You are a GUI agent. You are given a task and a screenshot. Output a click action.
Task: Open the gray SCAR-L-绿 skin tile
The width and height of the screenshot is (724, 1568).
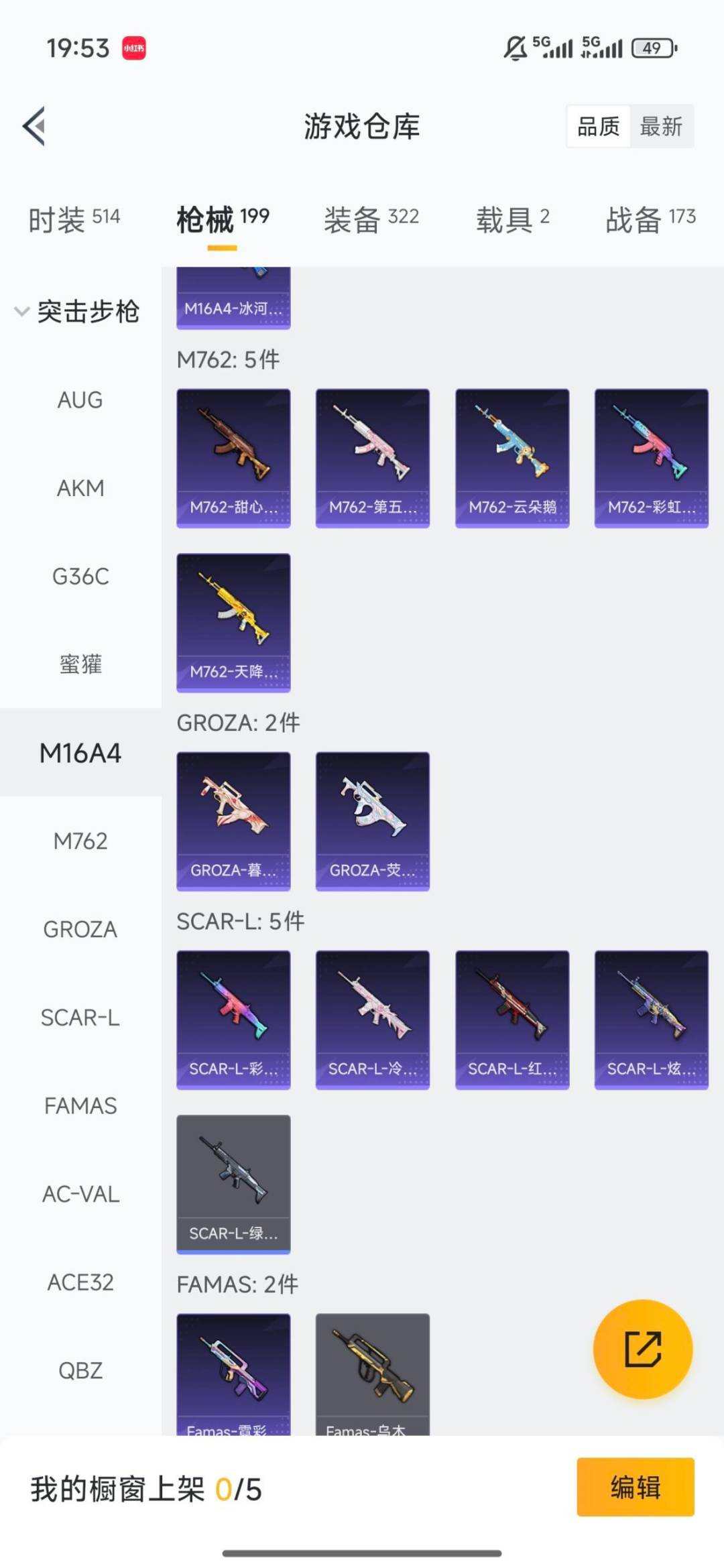coord(233,1184)
